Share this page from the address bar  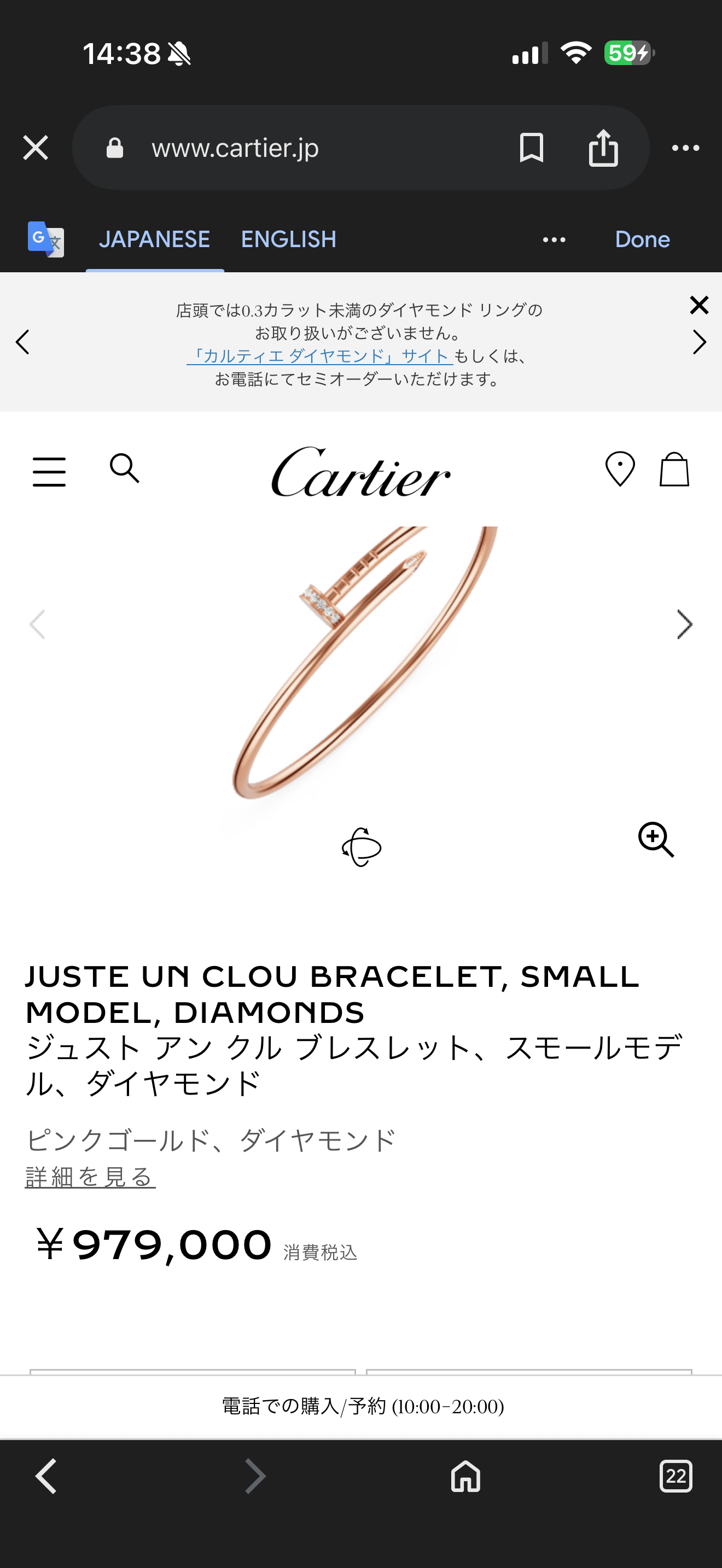603,148
